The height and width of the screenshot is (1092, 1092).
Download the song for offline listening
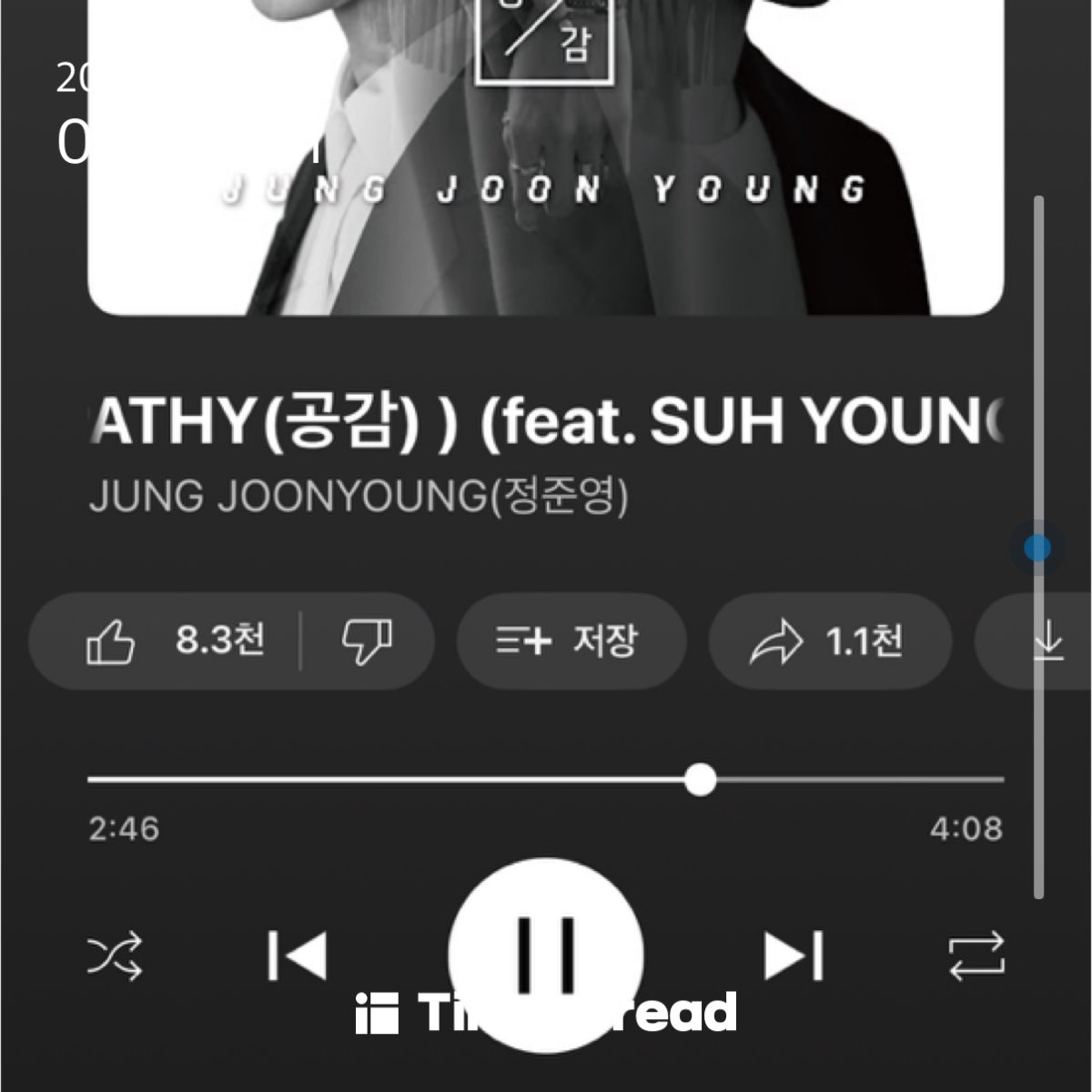tap(1046, 642)
